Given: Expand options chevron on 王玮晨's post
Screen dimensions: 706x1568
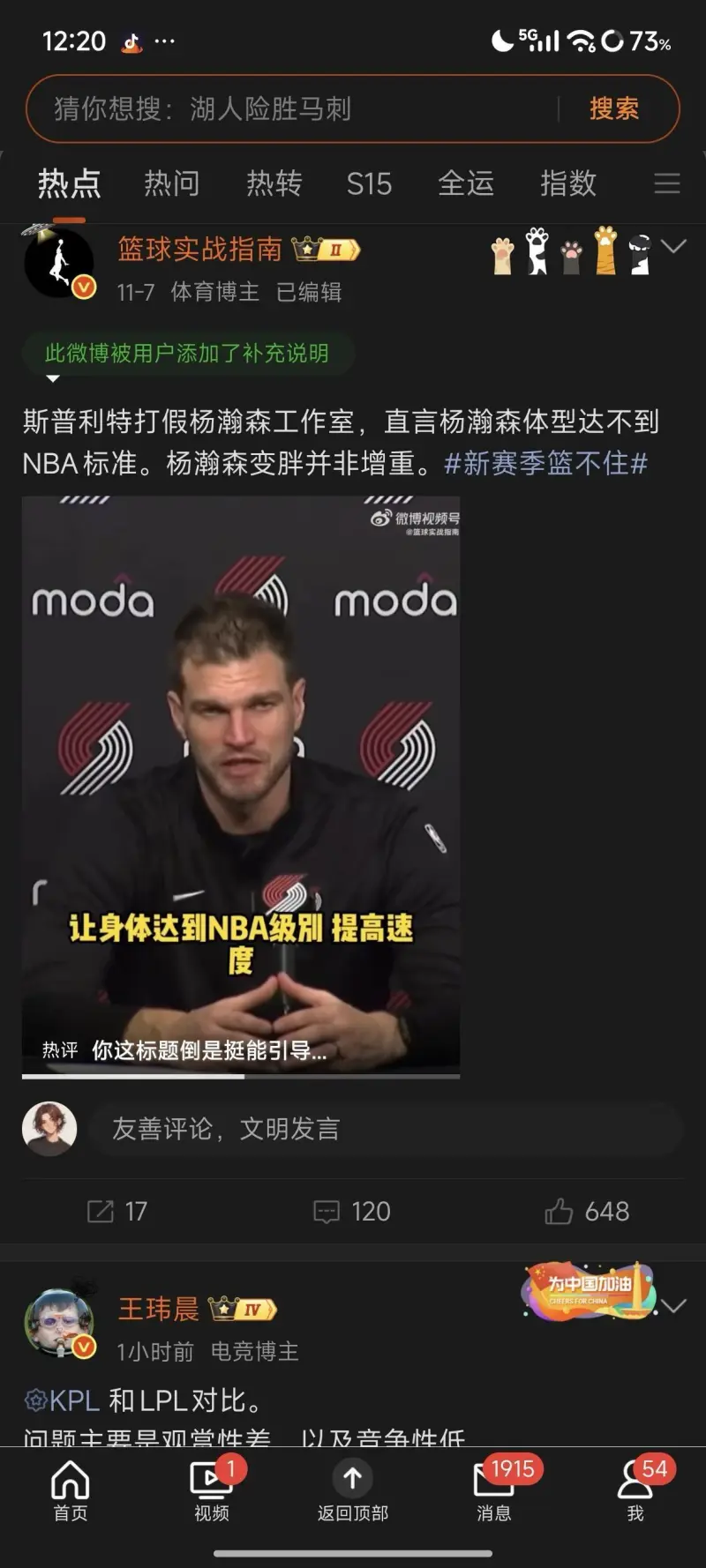Looking at the screenshot, I should click(x=673, y=1306).
